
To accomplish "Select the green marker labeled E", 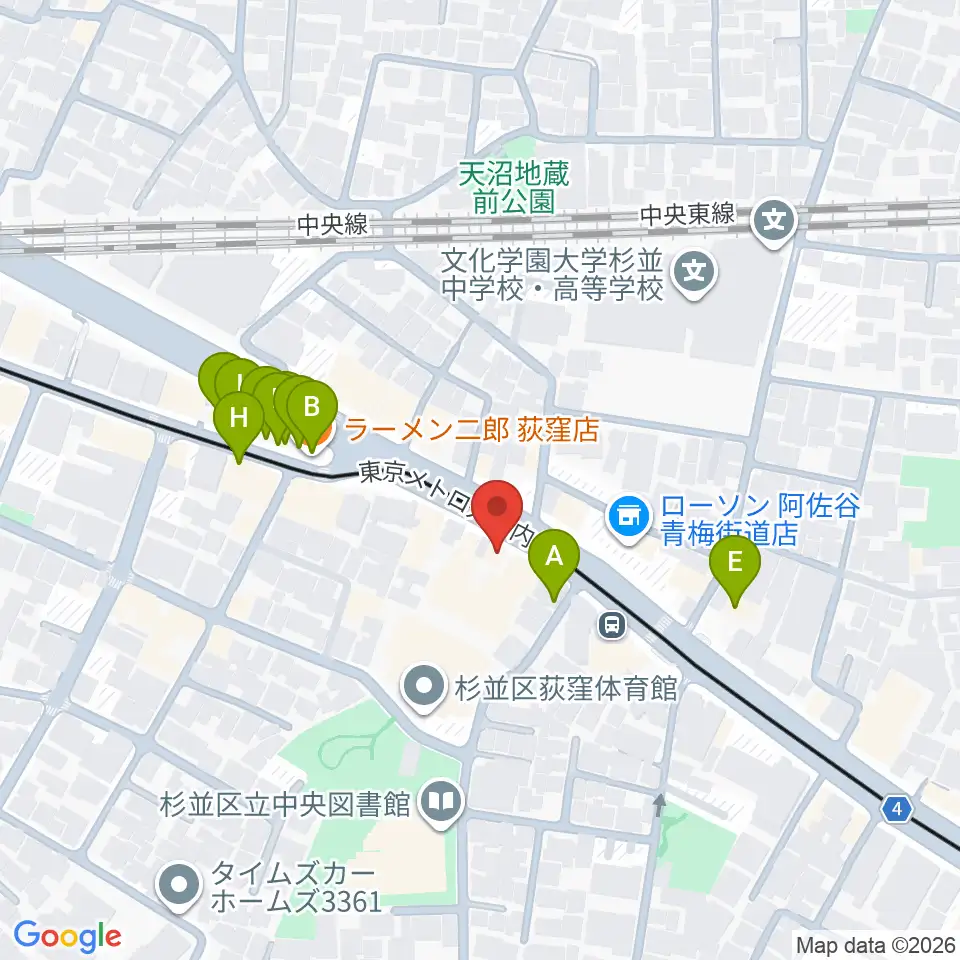I will coord(735,568).
